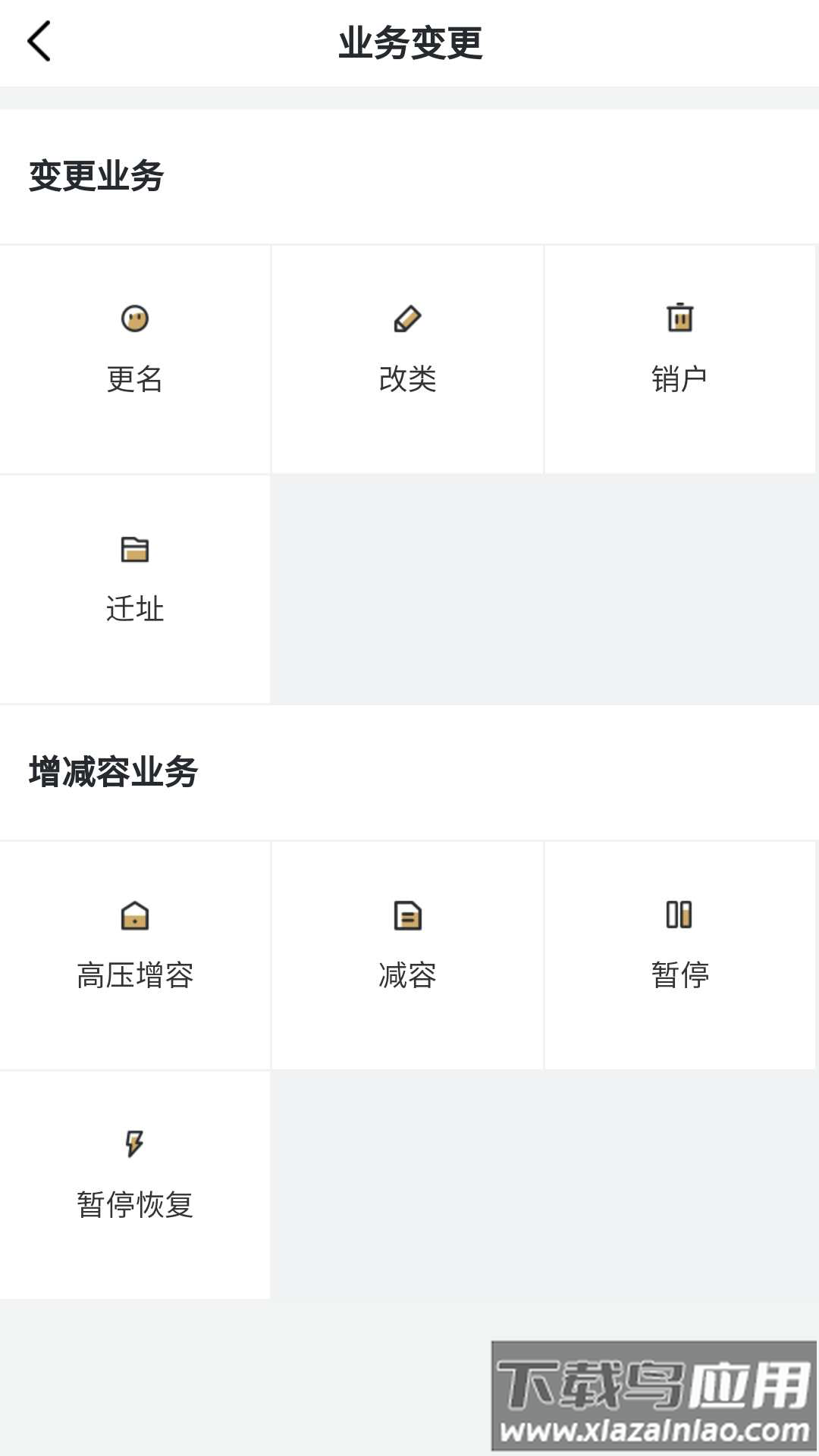The image size is (819, 1456).
Task: Tap the 暂停恢复 lightning bolt icon
Action: click(135, 1144)
